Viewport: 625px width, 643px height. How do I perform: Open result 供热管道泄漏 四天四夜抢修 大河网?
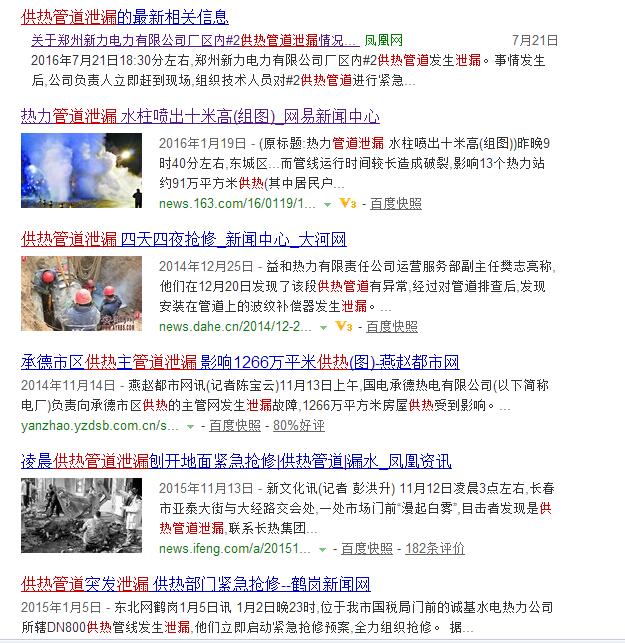183,240
